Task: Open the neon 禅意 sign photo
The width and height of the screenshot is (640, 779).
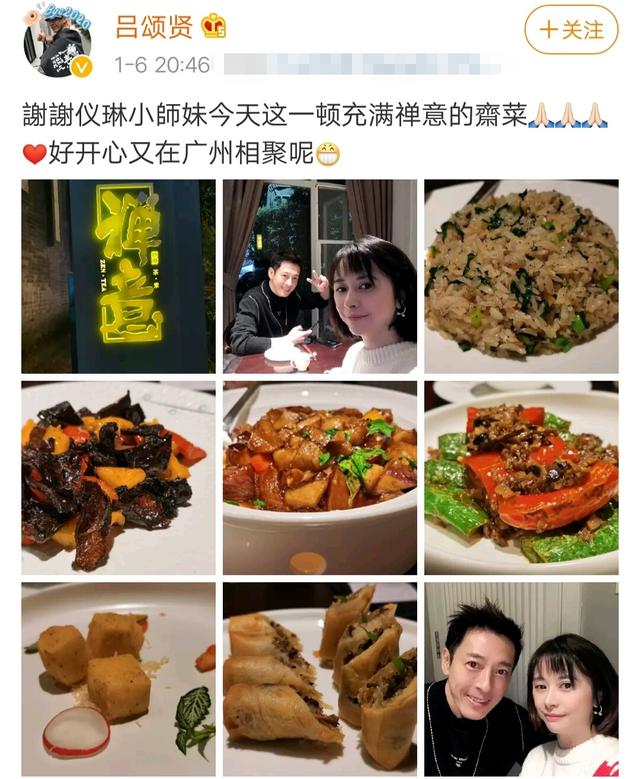Action: click(118, 276)
